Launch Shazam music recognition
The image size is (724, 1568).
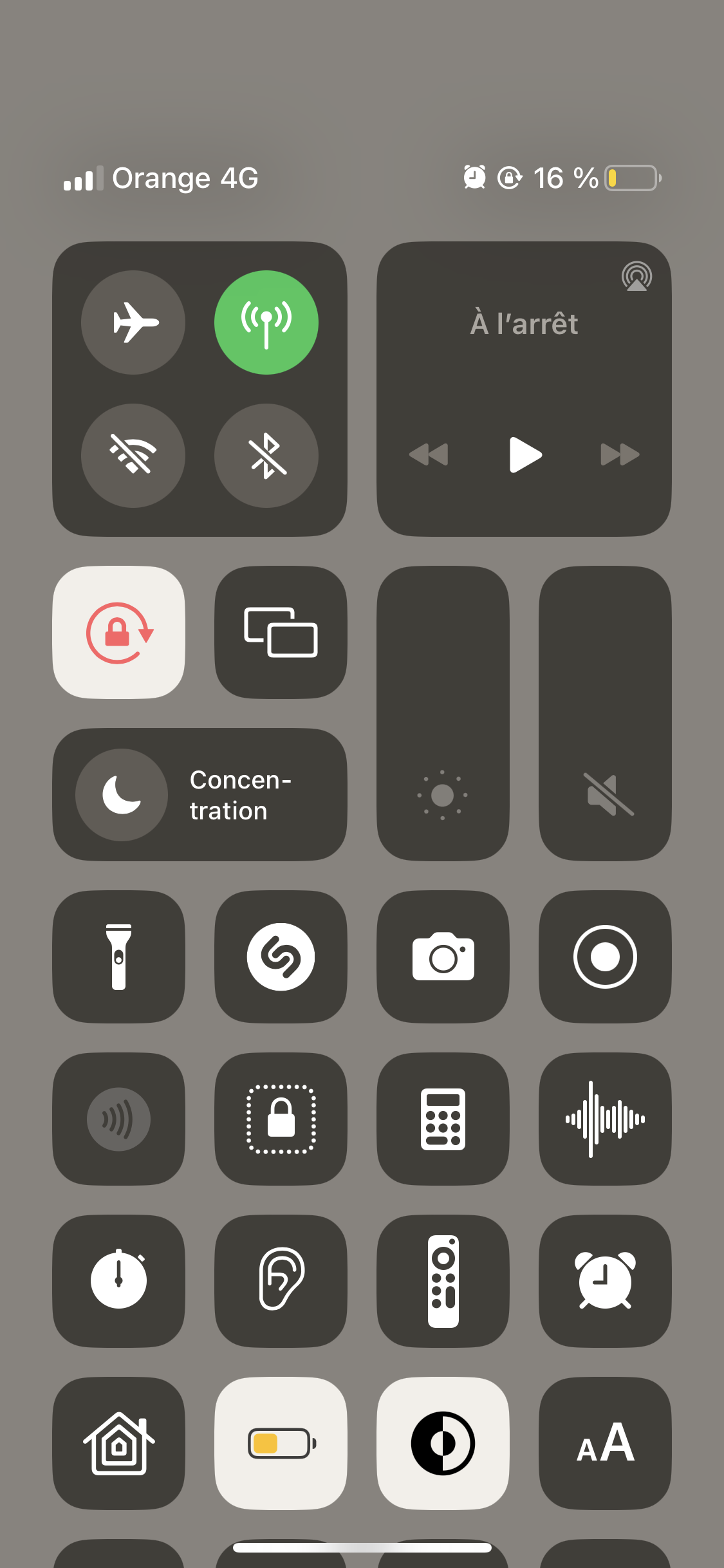coord(281,957)
